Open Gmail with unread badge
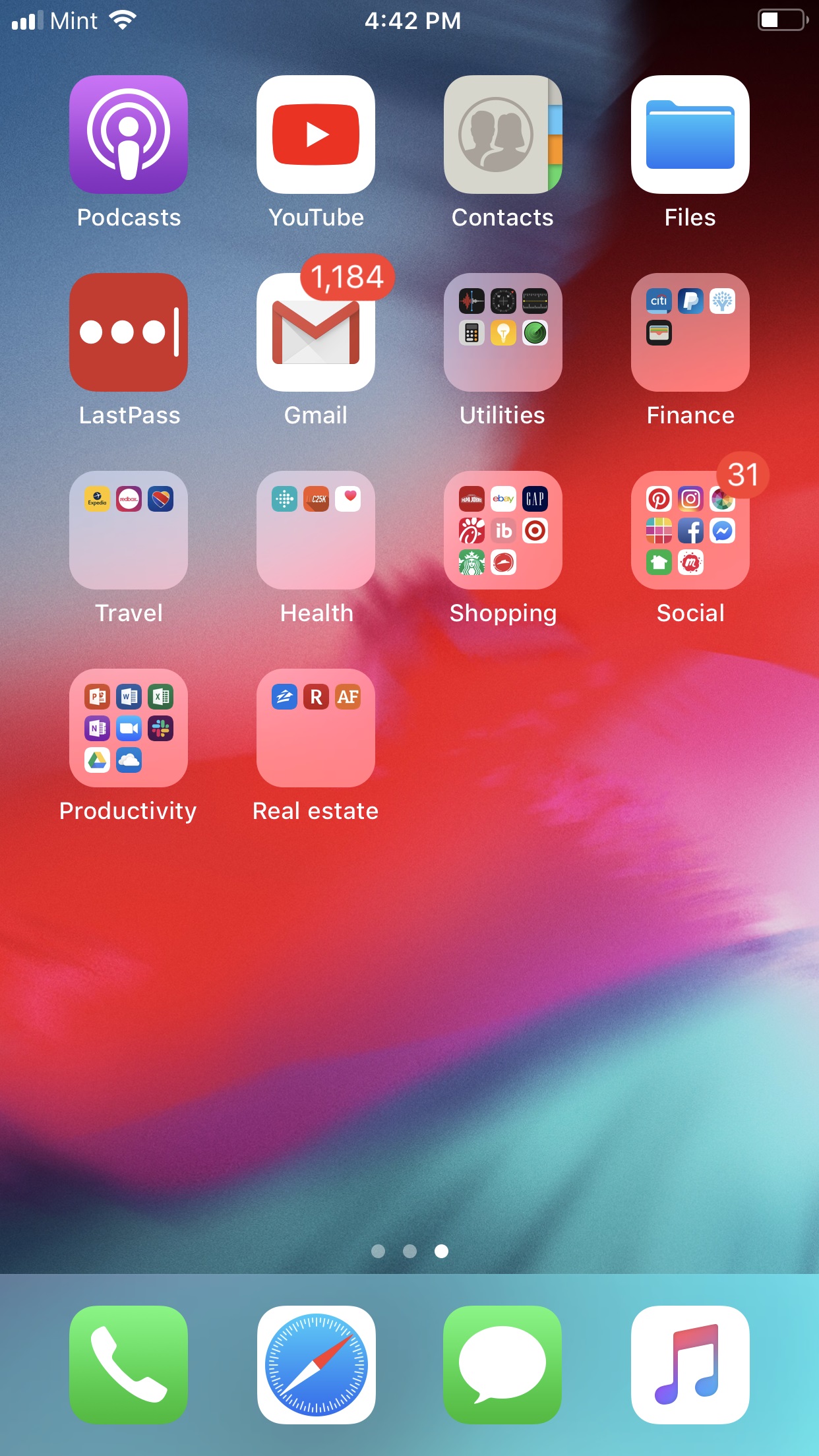819x1456 pixels. (316, 332)
